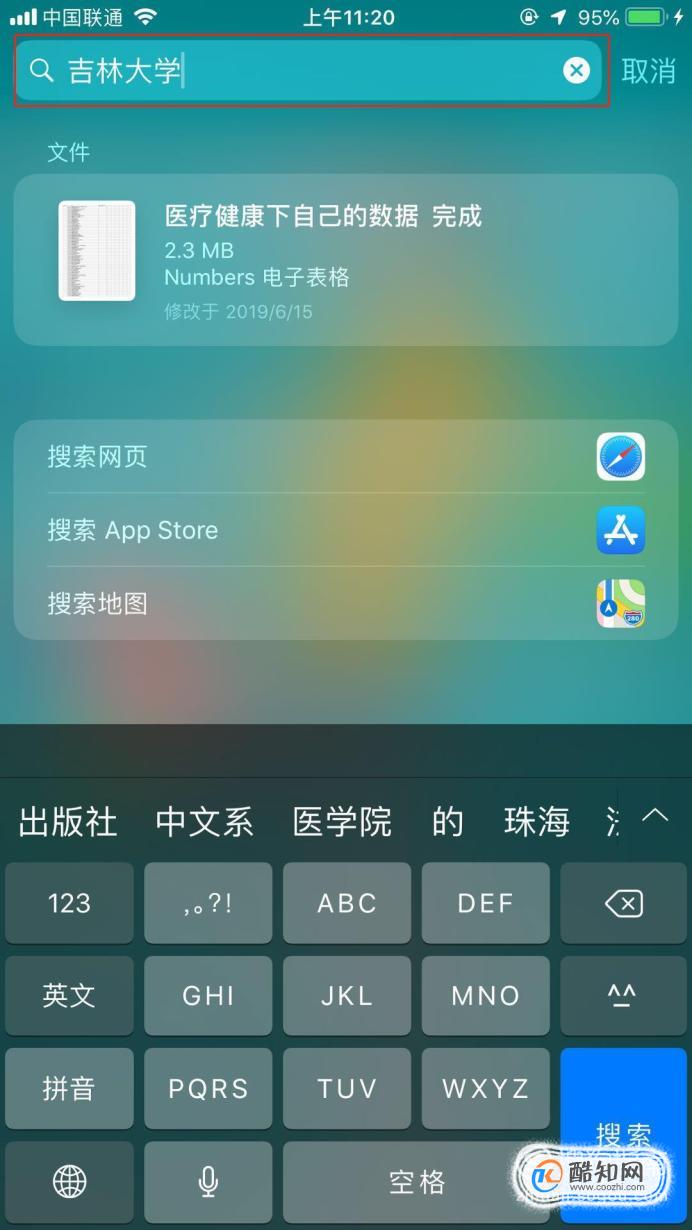Choose the 中文系 keyboard suggestion

click(x=204, y=822)
